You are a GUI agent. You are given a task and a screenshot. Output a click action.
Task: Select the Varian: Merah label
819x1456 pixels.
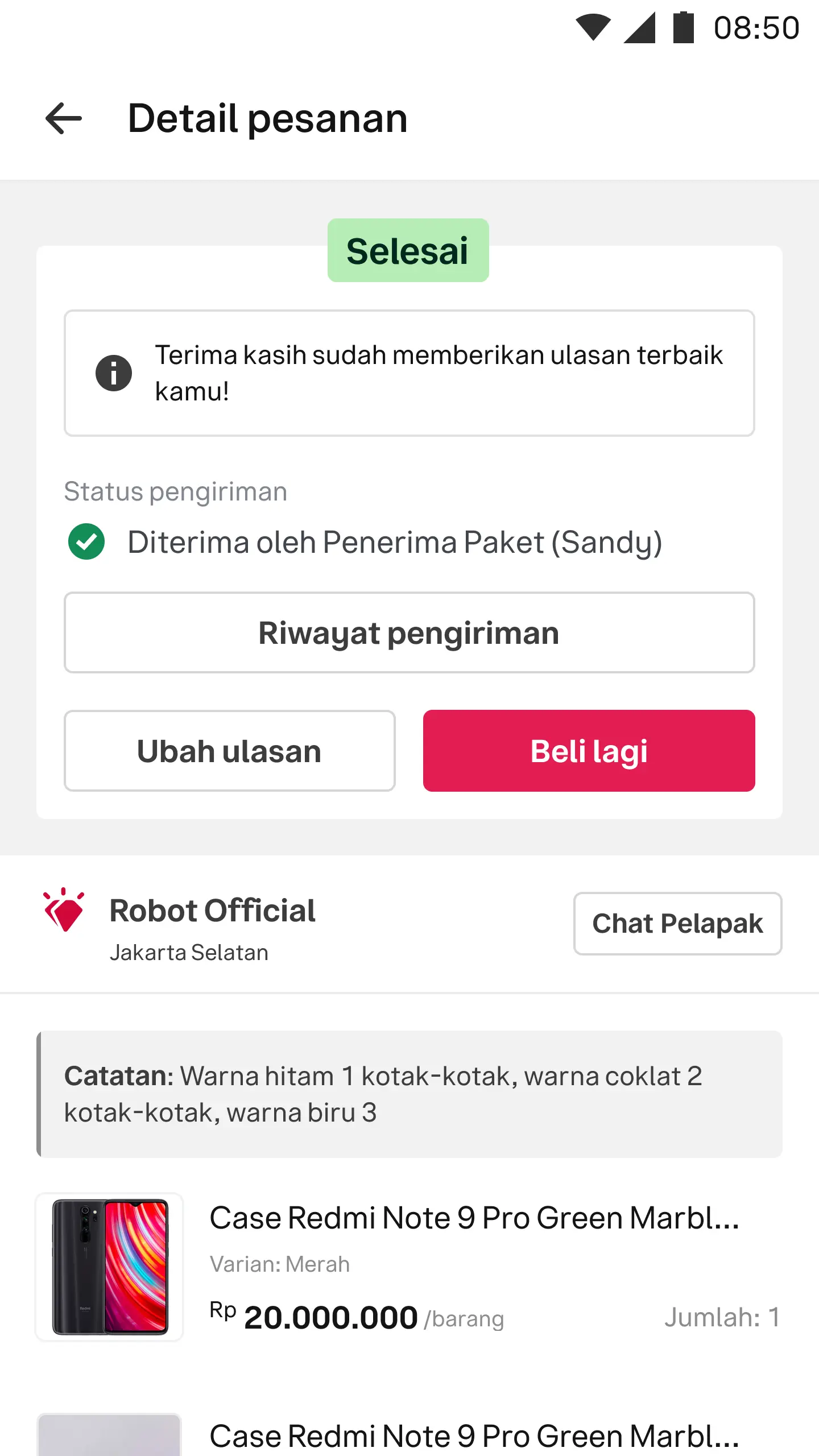click(280, 1264)
